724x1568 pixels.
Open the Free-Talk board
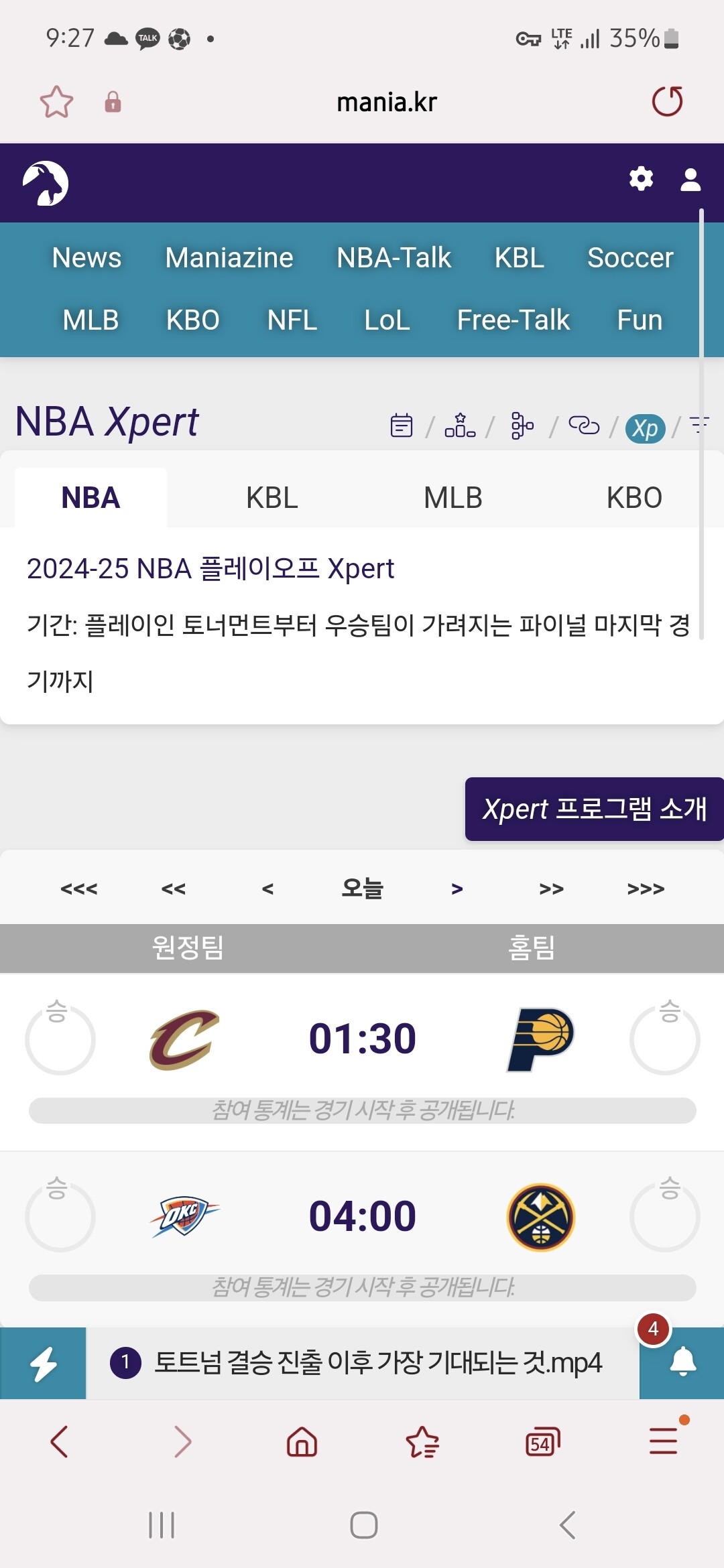tap(513, 320)
